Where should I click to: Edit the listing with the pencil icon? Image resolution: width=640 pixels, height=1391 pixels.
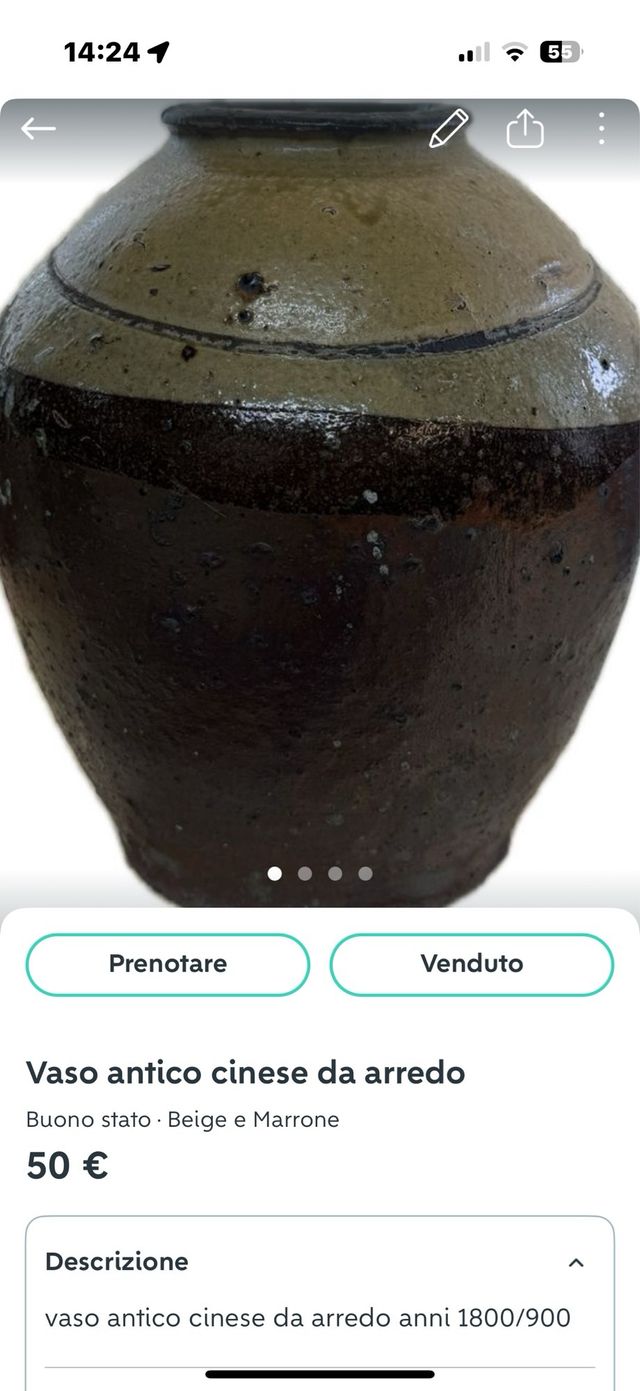448,129
